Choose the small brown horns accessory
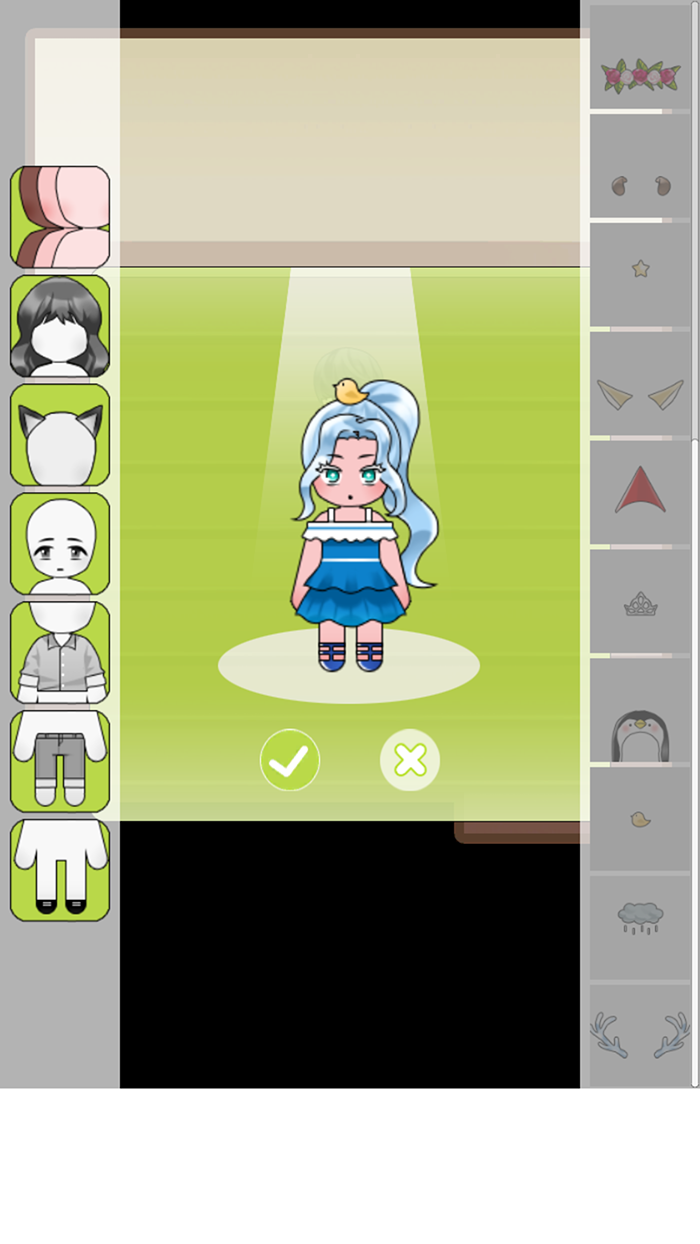The height and width of the screenshot is (1244, 700). [x=640, y=185]
